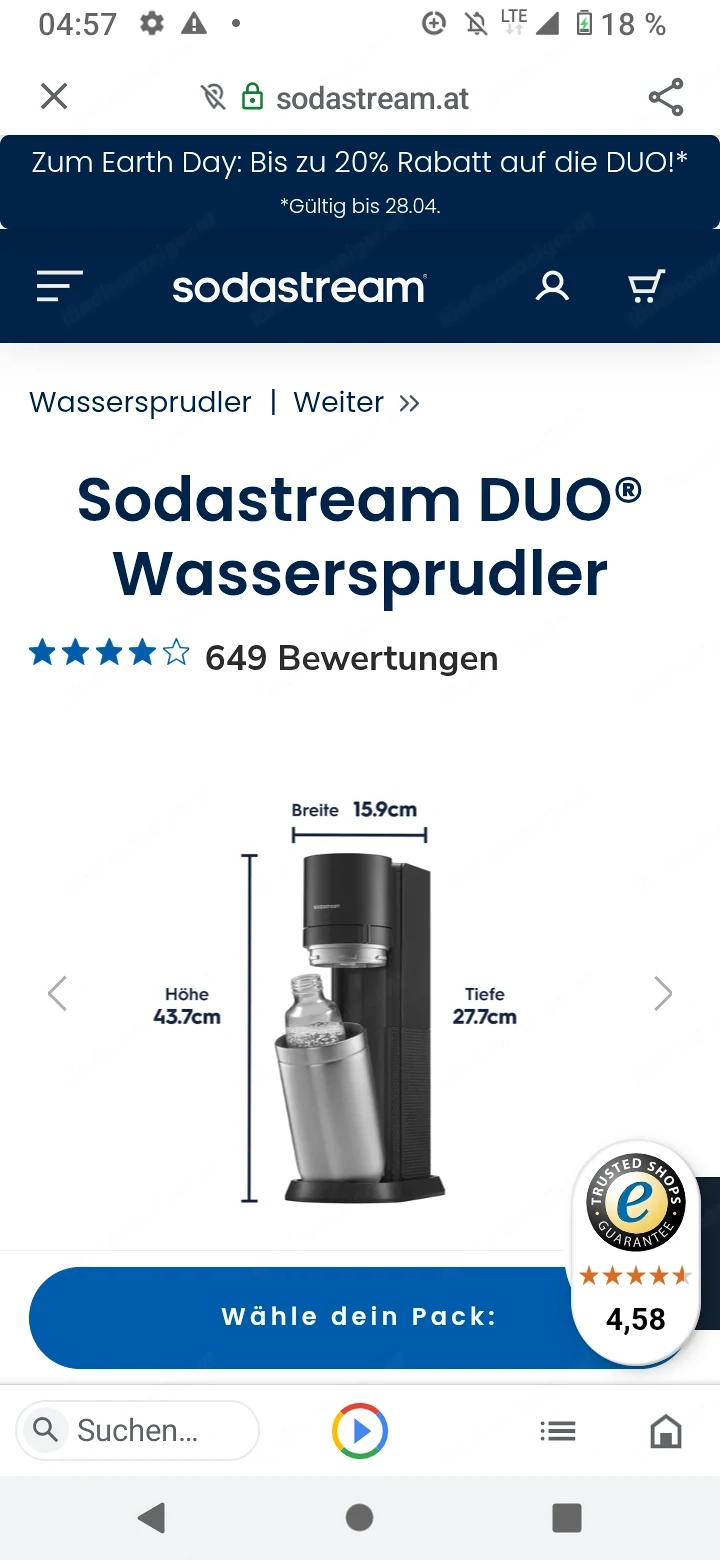Viewport: 720px width, 1560px height.
Task: Click the five-star rating row
Action: (109, 651)
